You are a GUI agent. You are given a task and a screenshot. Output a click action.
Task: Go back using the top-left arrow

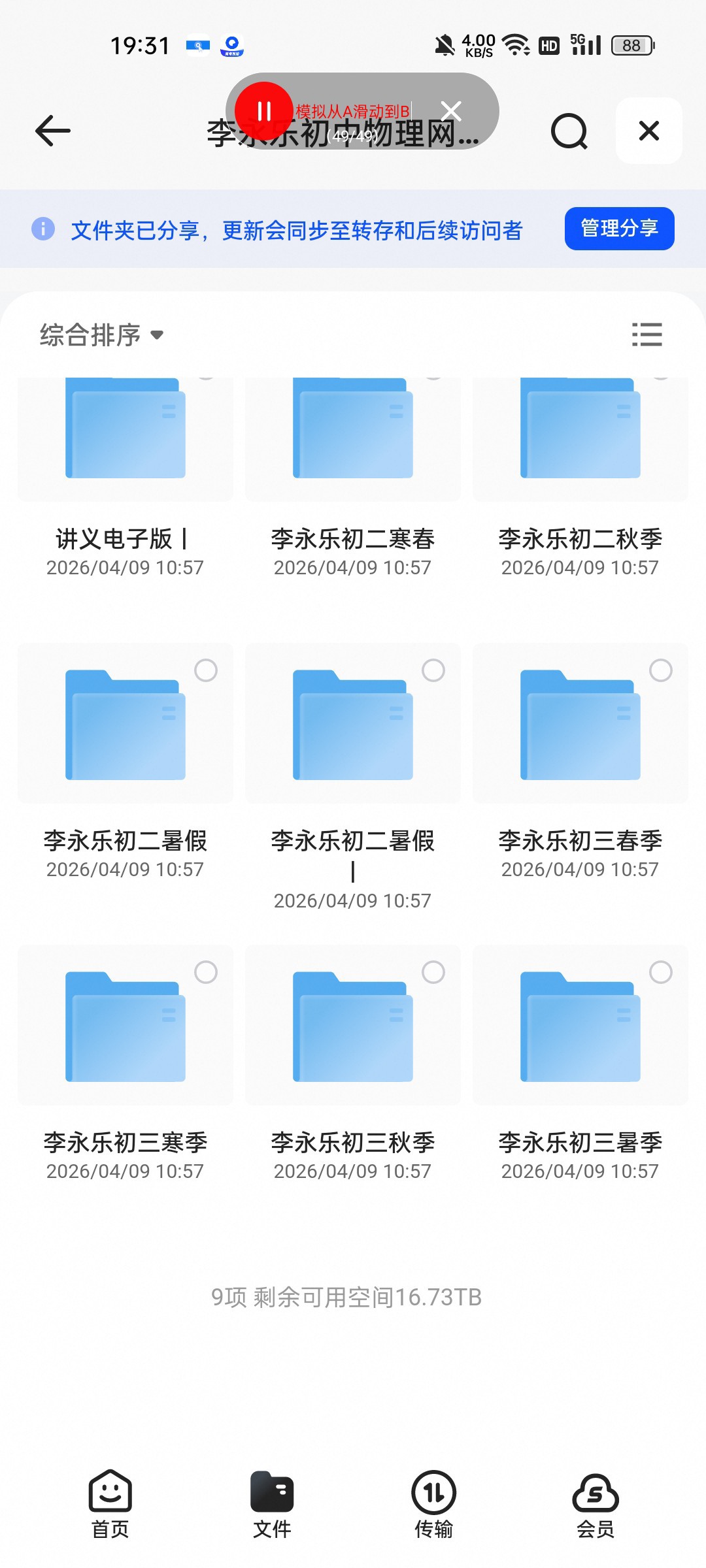click(x=52, y=131)
